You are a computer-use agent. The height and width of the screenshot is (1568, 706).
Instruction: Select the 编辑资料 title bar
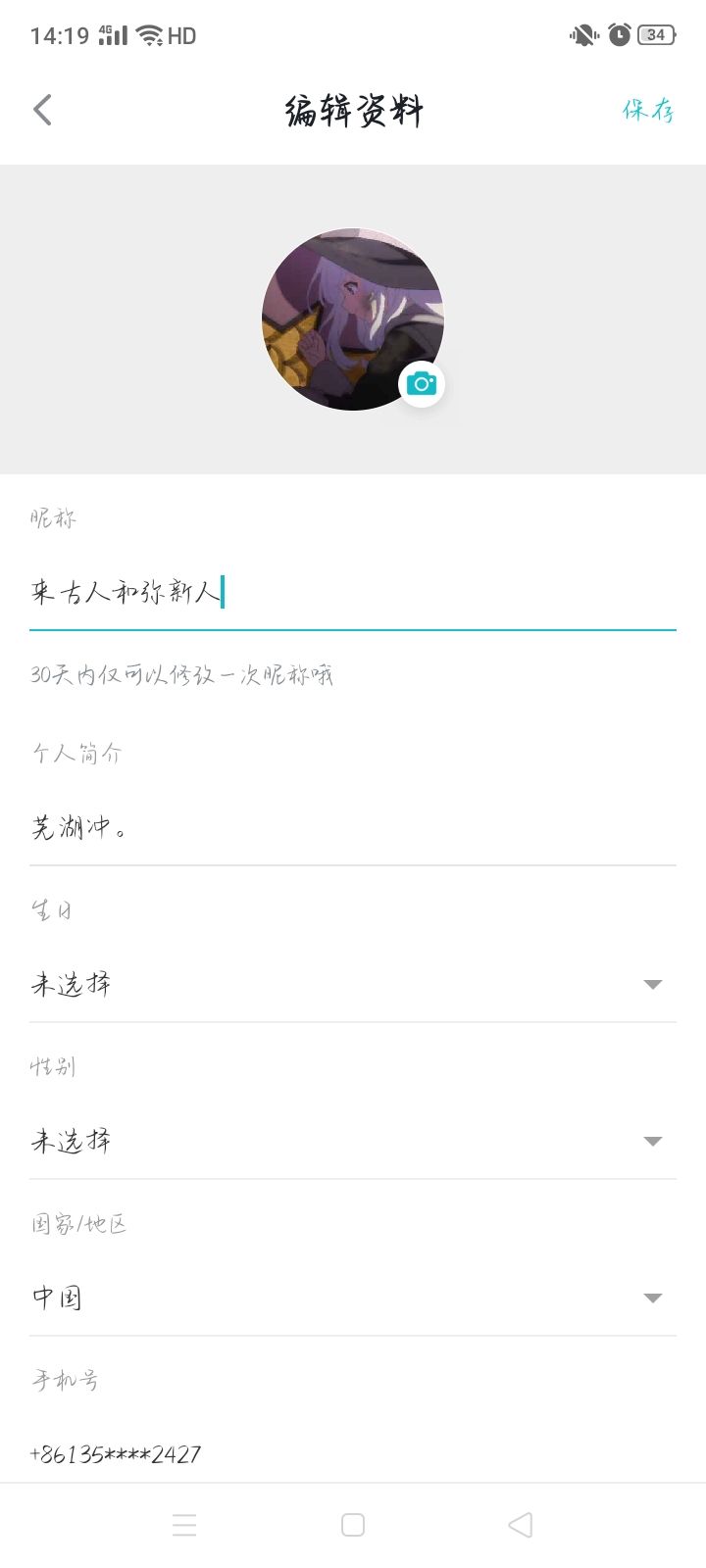click(352, 111)
